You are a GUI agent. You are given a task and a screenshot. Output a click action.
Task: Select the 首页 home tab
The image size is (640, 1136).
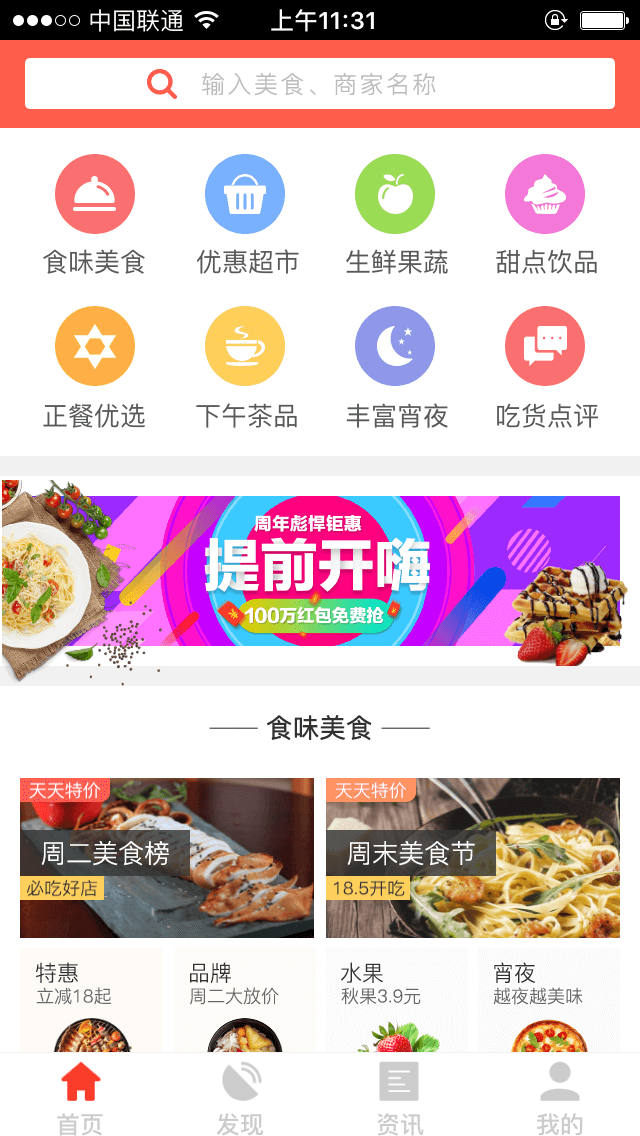(x=80, y=1096)
